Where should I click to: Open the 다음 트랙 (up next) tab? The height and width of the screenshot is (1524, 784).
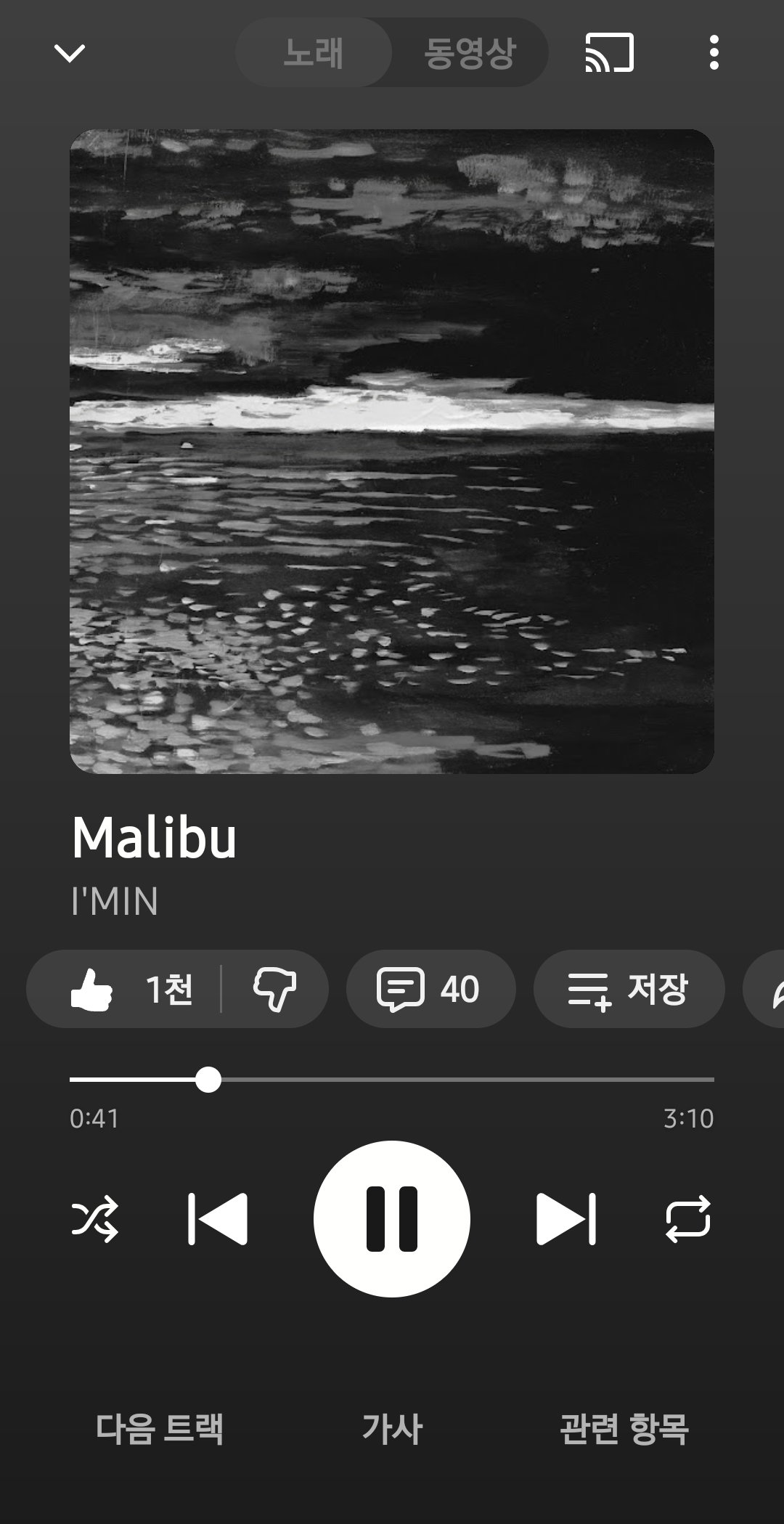160,1428
